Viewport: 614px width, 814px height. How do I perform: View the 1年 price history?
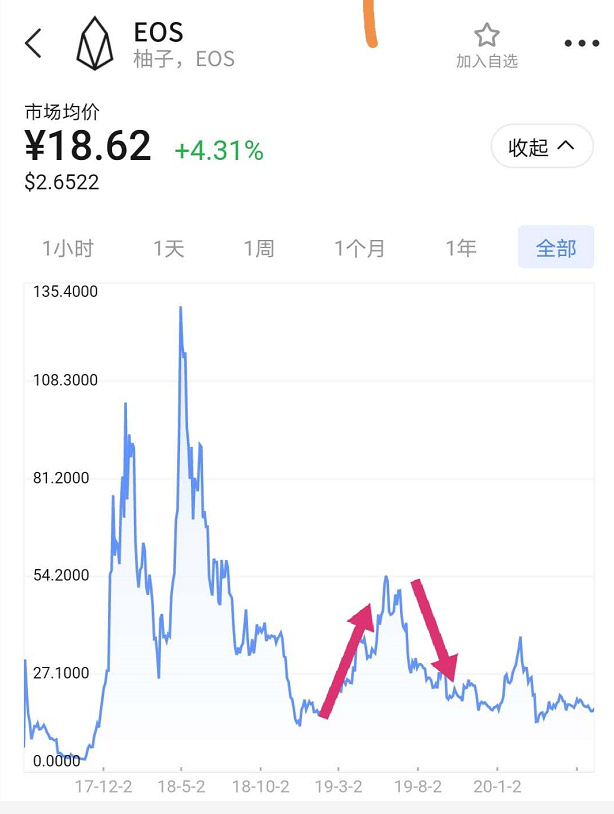coord(461,248)
